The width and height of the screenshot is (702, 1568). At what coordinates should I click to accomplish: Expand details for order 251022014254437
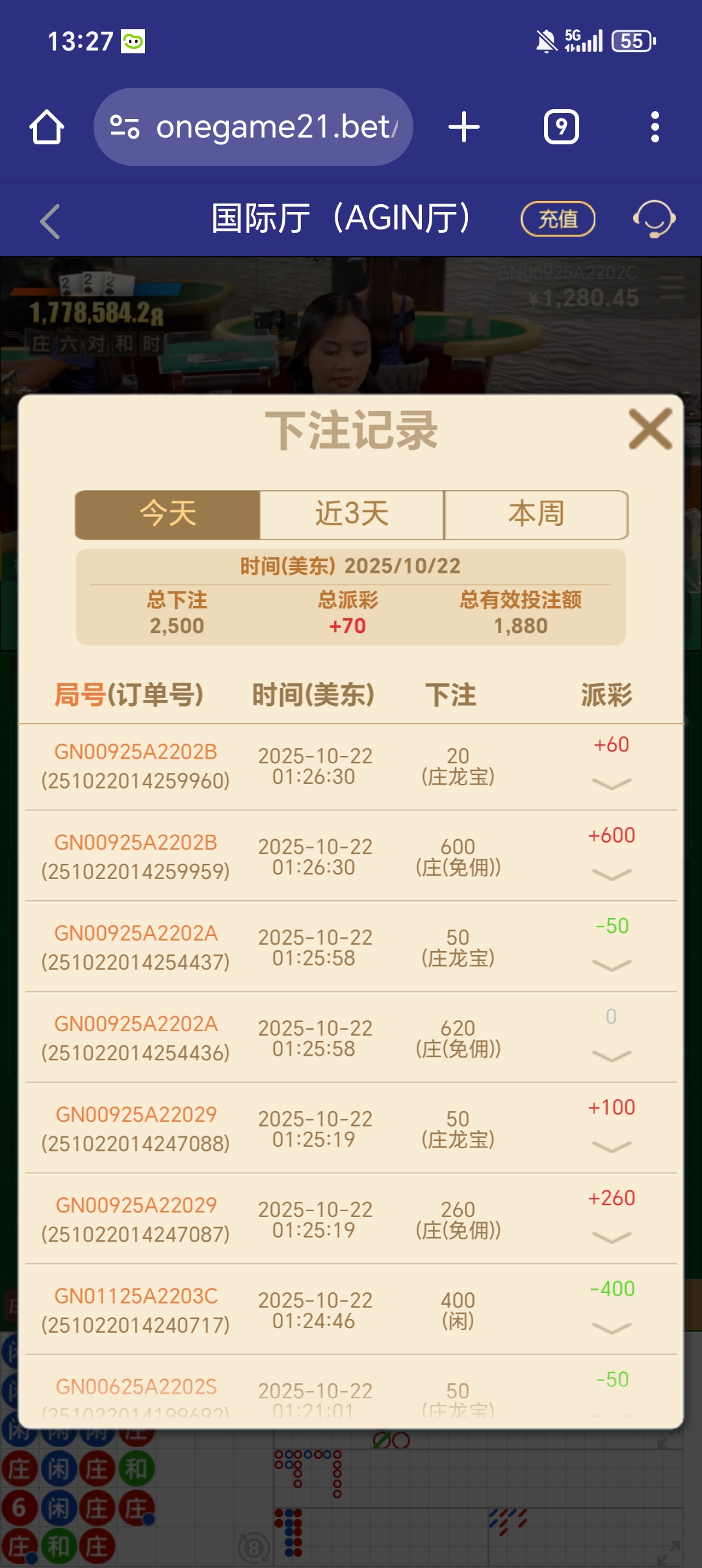tap(611, 965)
